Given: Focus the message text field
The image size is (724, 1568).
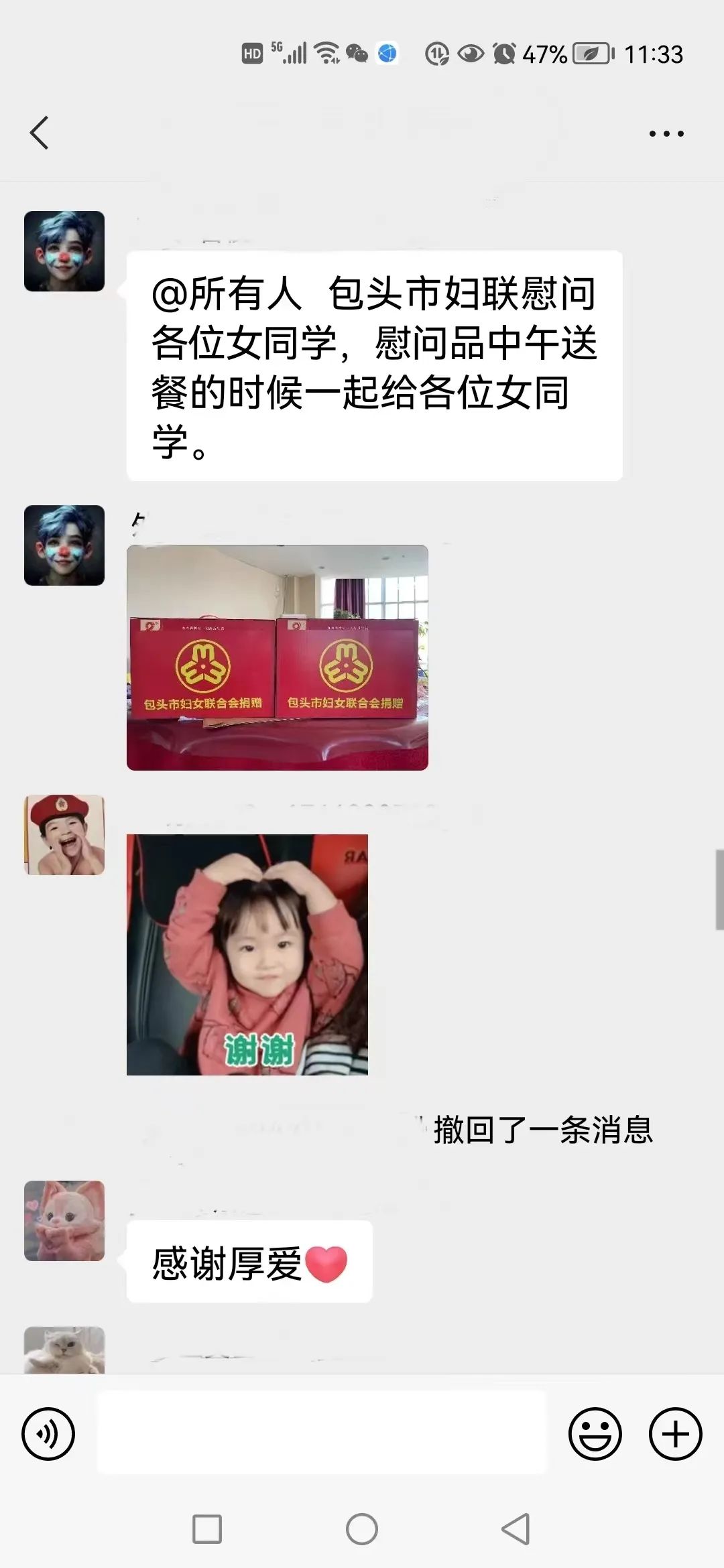Looking at the screenshot, I should 322,1433.
